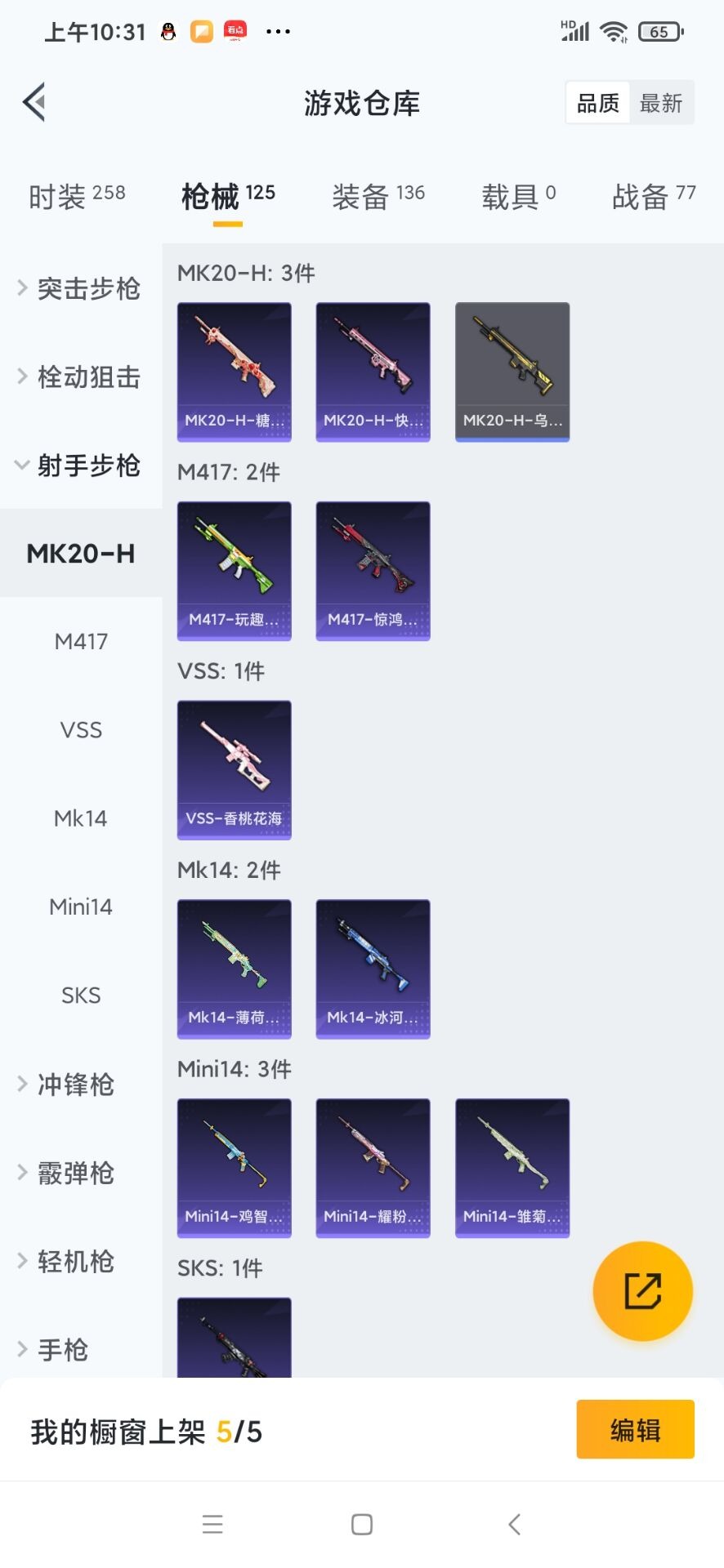Open the 装备 tab
The image size is (724, 1568).
coord(378,196)
